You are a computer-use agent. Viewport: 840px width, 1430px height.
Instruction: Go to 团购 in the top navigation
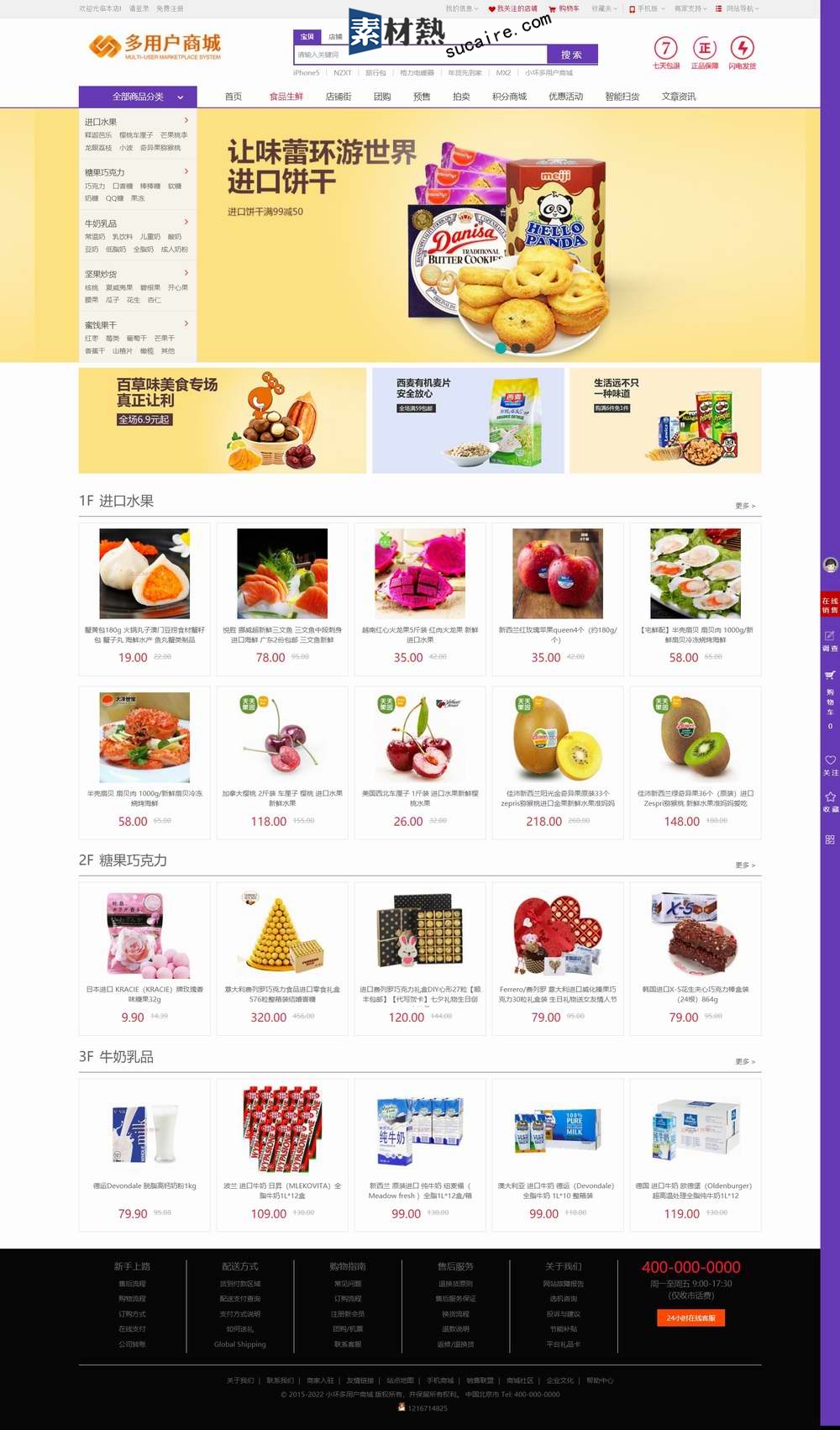point(382,97)
